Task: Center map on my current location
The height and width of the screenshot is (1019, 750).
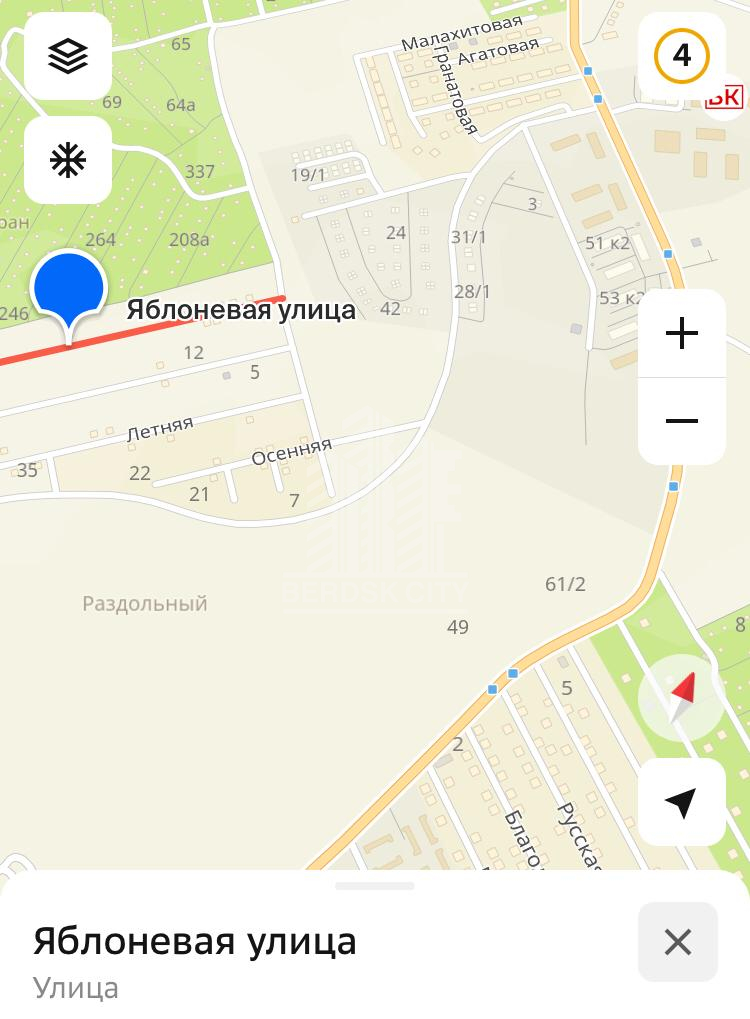Action: tap(682, 802)
